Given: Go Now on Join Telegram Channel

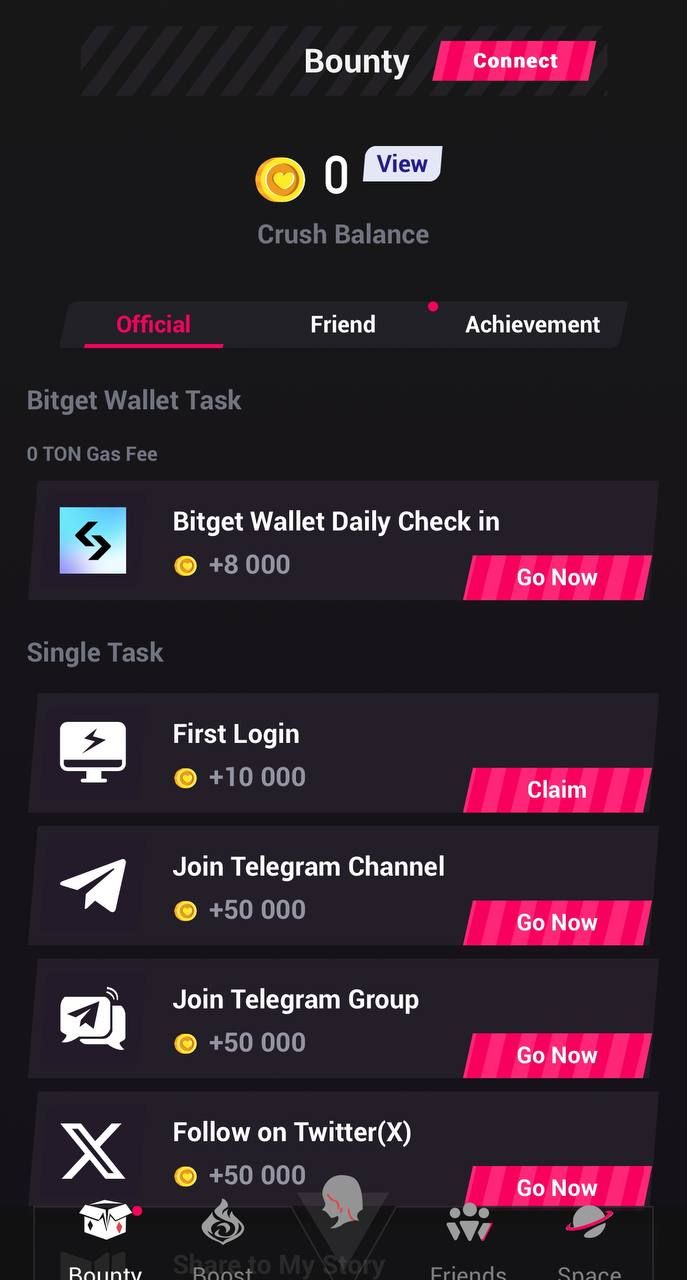Looking at the screenshot, I should (557, 922).
